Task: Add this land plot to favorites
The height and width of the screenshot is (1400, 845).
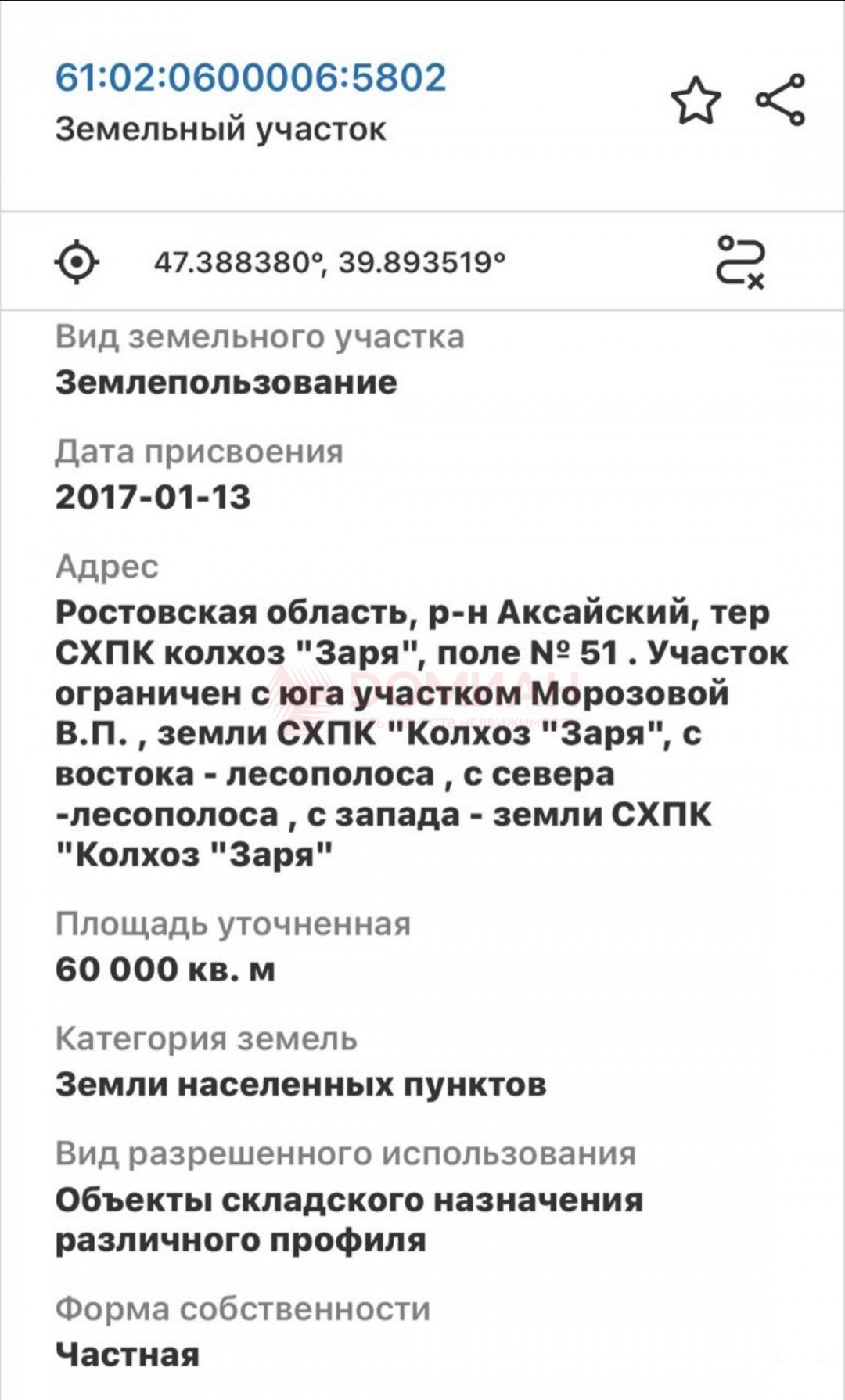Action: tap(696, 100)
